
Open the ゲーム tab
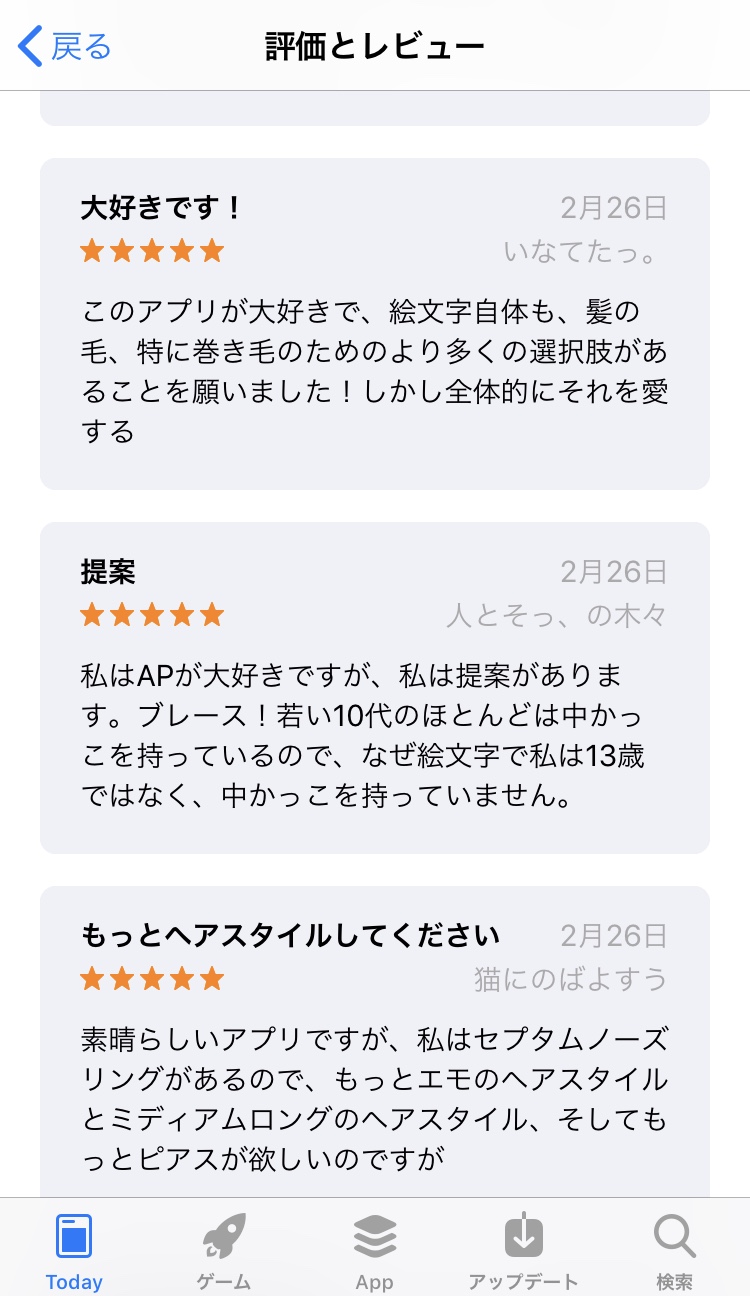(x=224, y=1250)
